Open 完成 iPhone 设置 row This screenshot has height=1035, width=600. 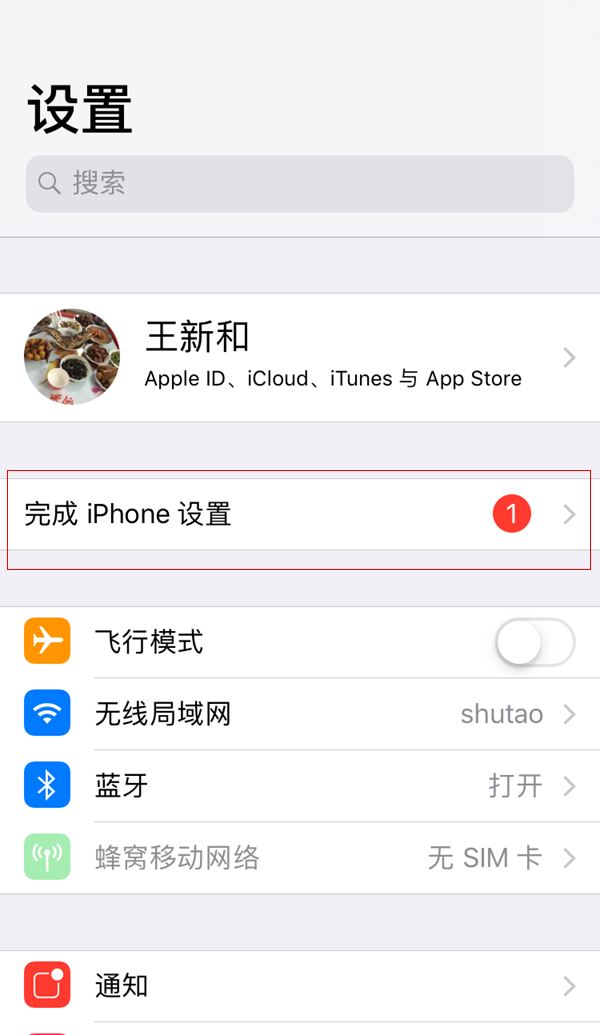[x=300, y=514]
